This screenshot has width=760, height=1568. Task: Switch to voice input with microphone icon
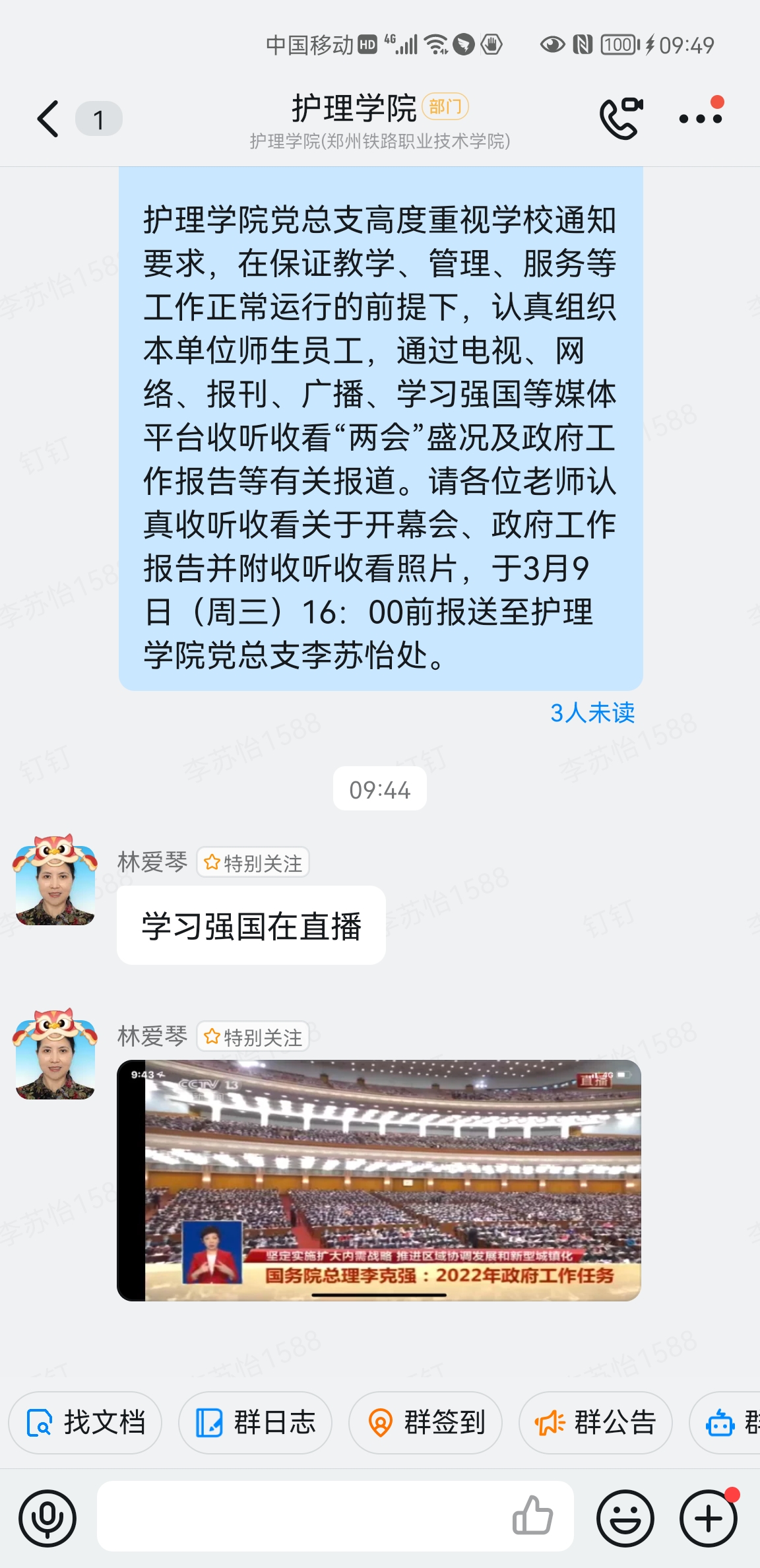[x=47, y=1518]
